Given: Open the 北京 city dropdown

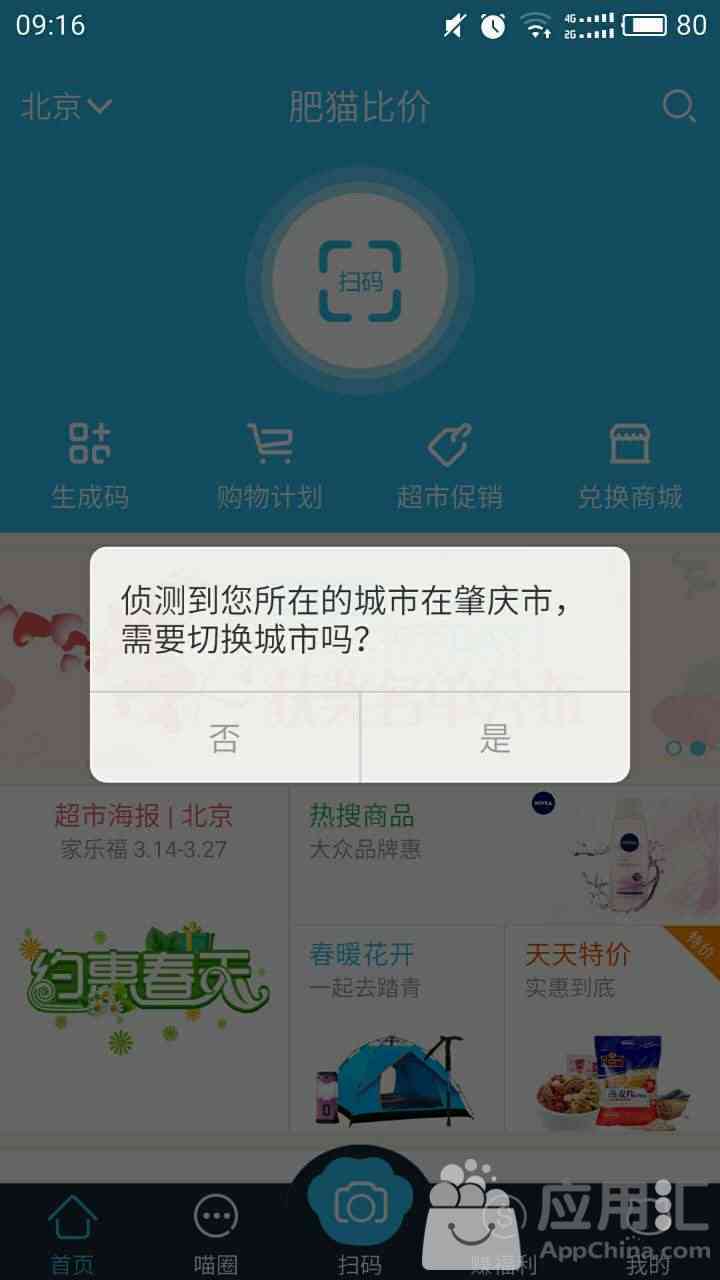Looking at the screenshot, I should 66,106.
